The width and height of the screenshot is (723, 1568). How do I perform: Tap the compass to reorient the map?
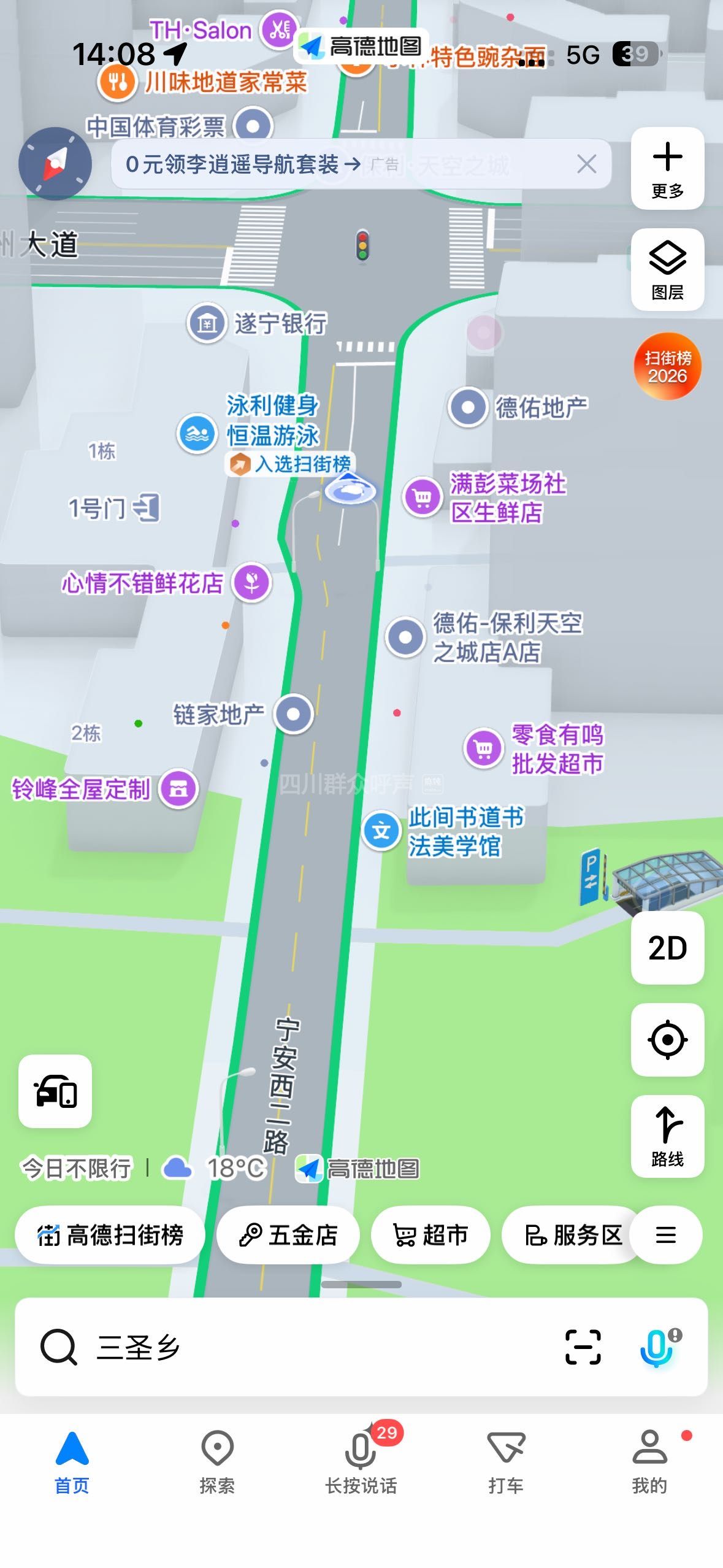(55, 164)
